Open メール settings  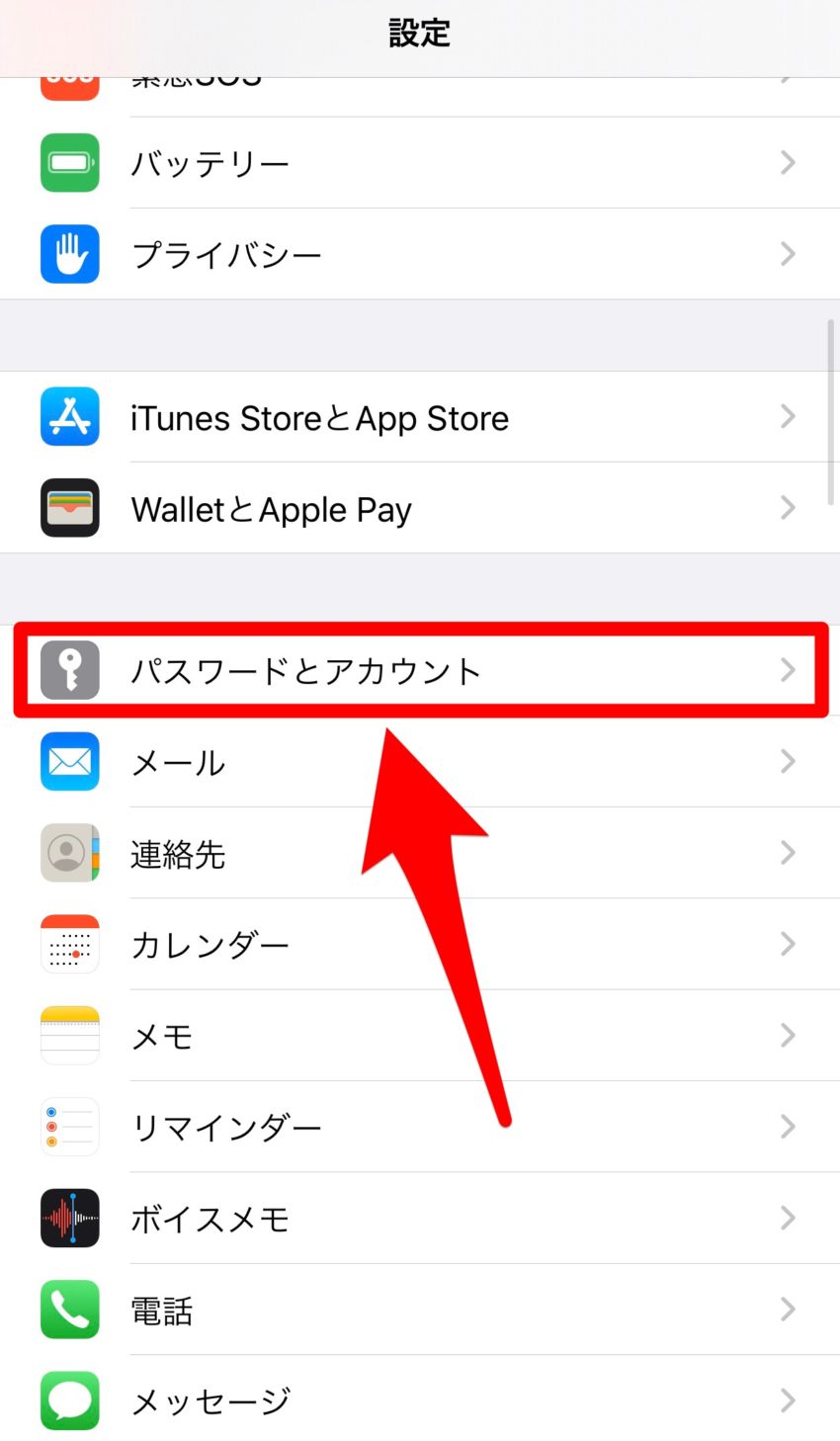(x=420, y=762)
